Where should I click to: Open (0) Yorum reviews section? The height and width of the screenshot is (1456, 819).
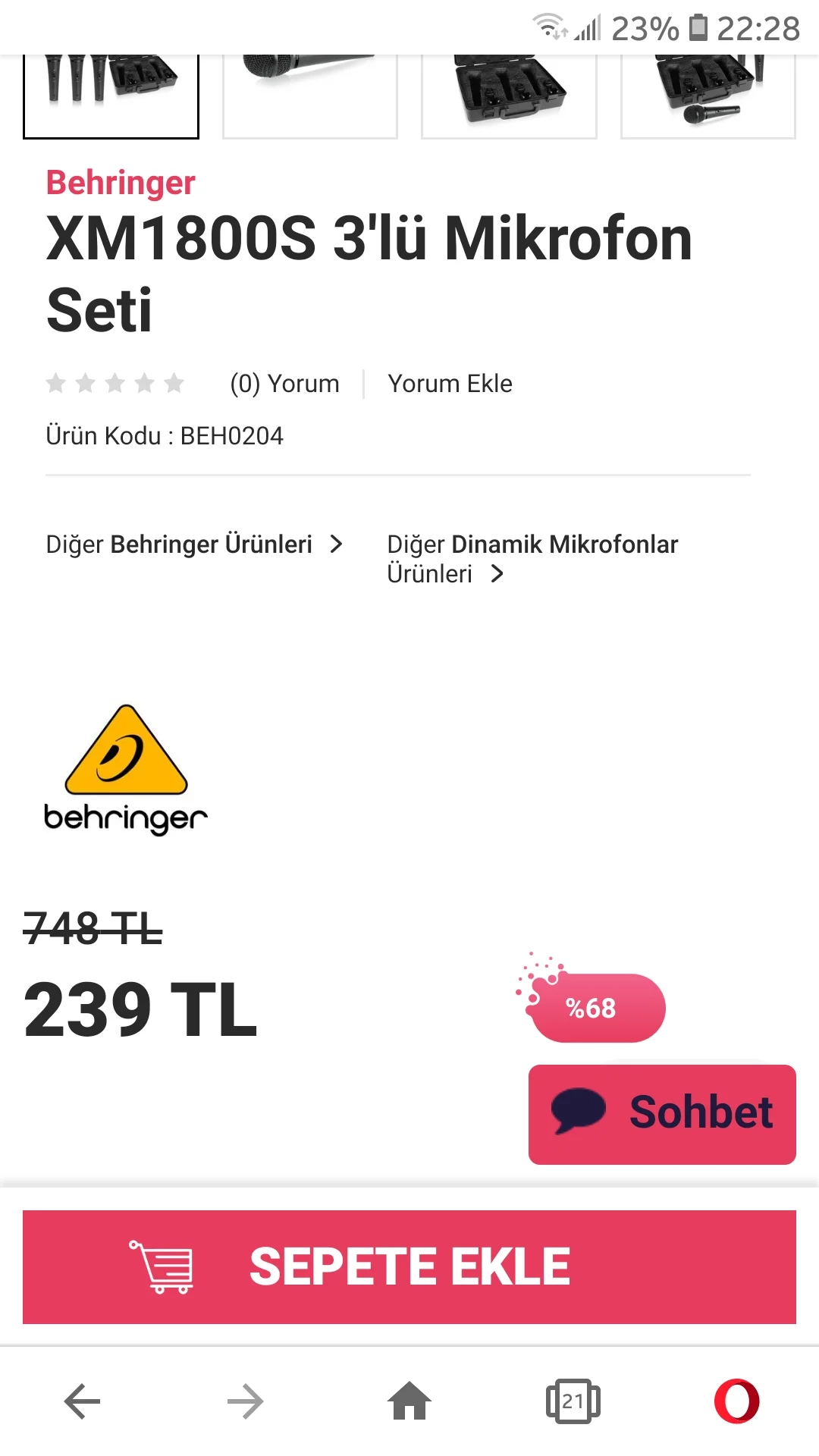pos(284,383)
